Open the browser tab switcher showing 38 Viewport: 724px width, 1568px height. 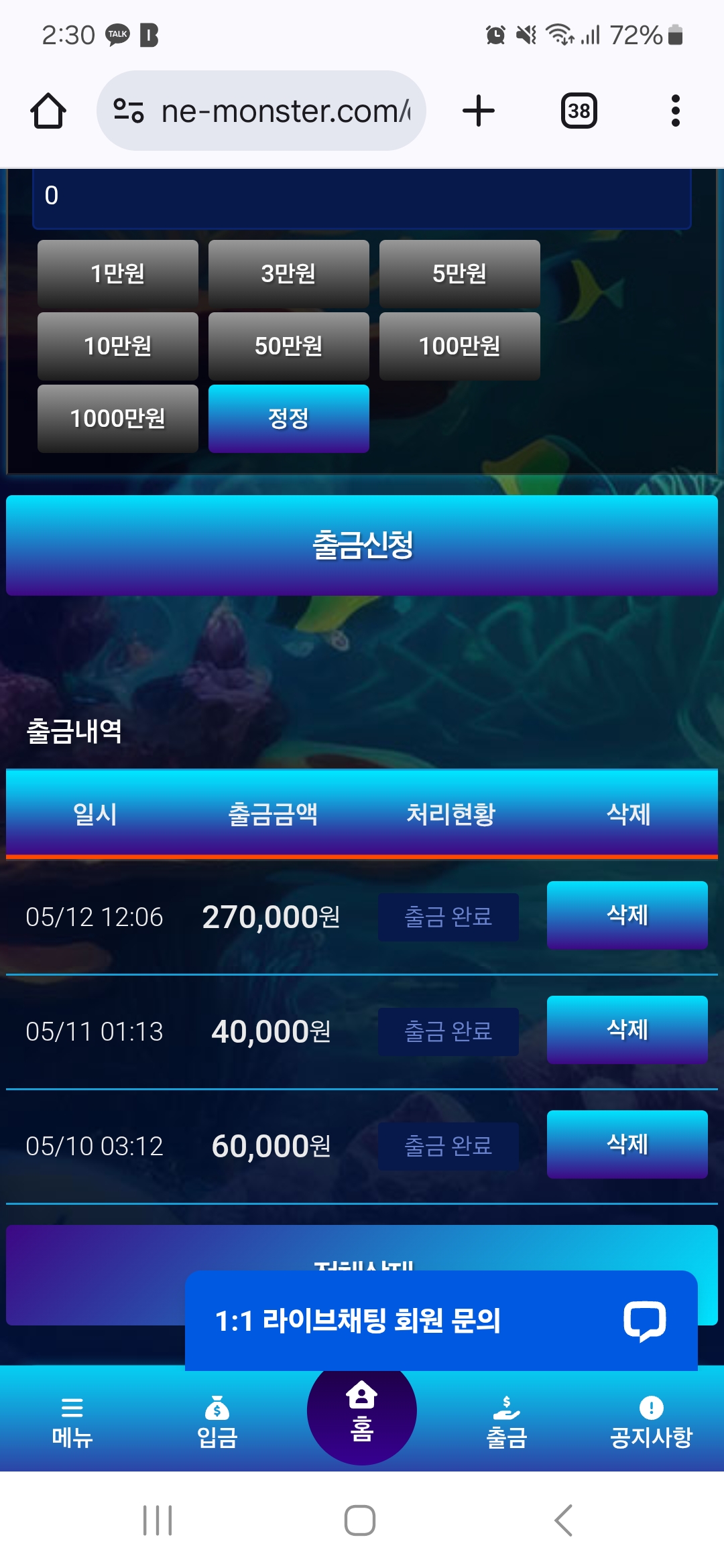[579, 111]
